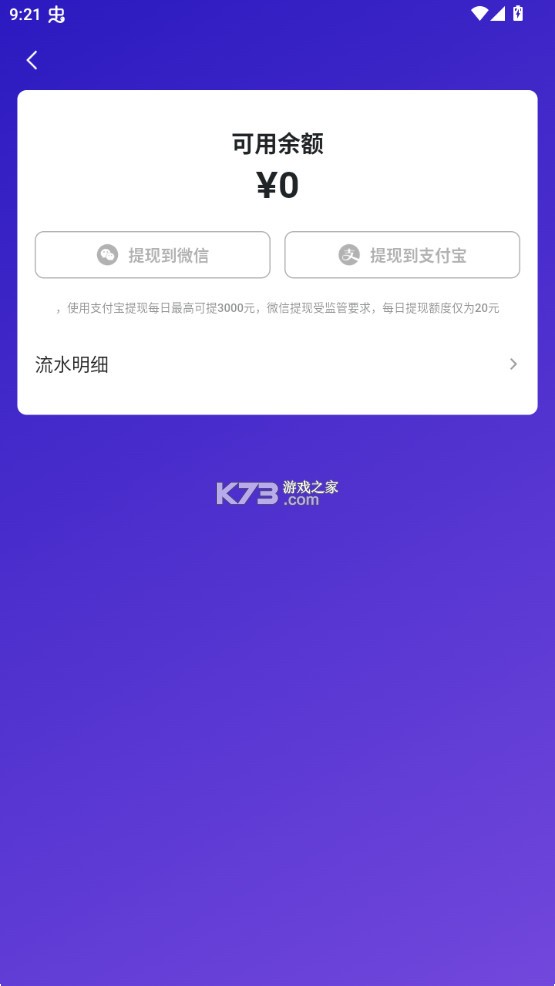Tap 提现到微信 to withdraw to WeChat
The width and height of the screenshot is (555, 986).
[x=153, y=255]
